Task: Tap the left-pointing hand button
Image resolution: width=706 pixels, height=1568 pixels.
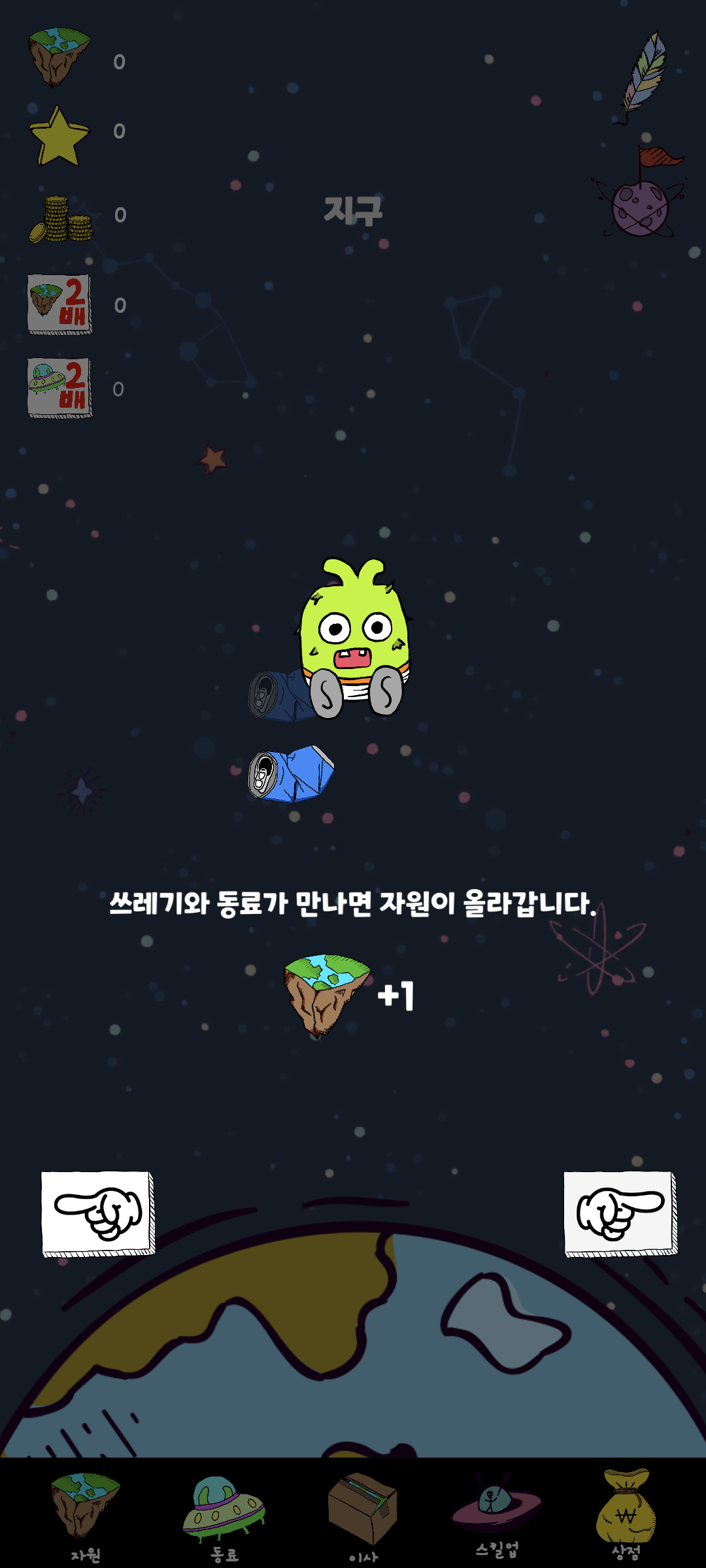Action: pos(98,1214)
